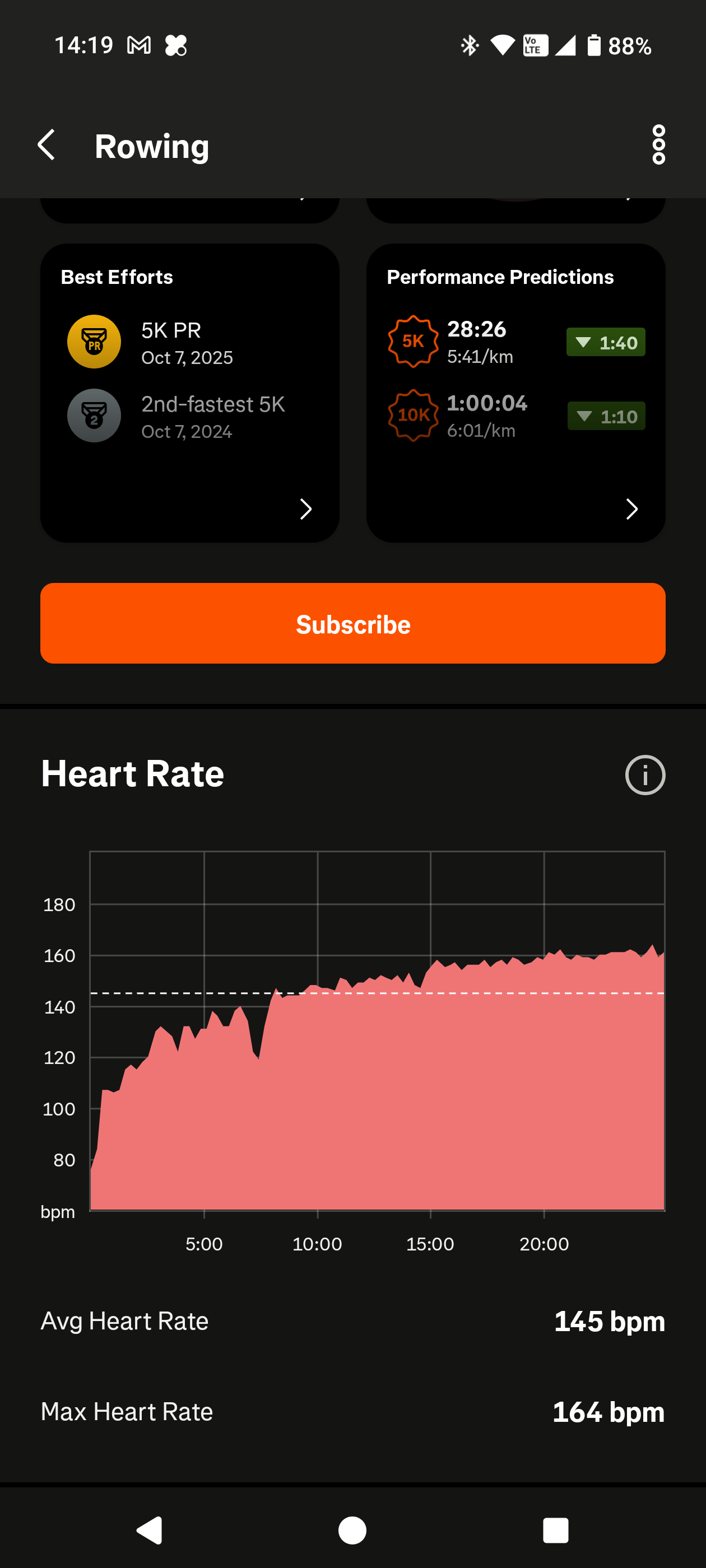Open system recent apps

[555, 1530]
